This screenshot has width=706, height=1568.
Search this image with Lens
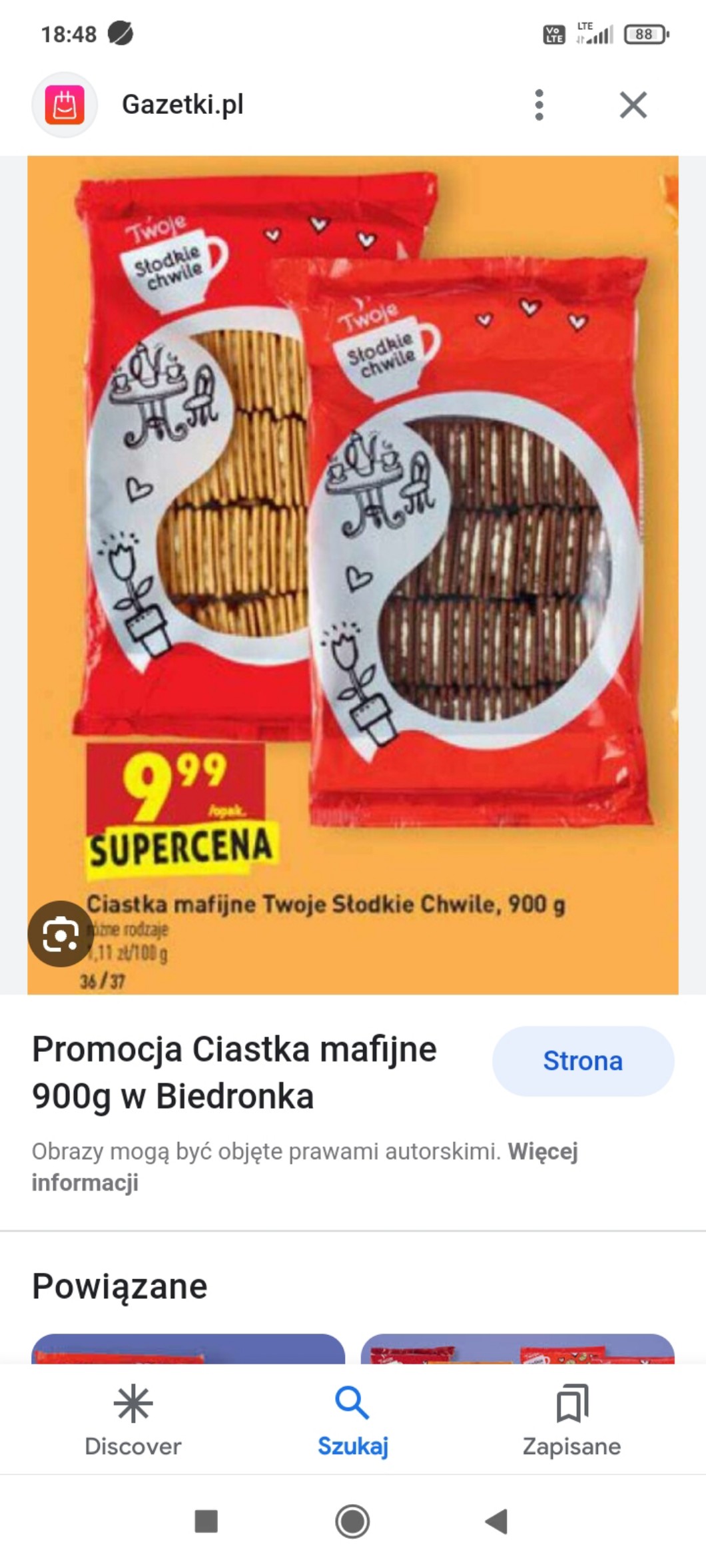tap(61, 934)
